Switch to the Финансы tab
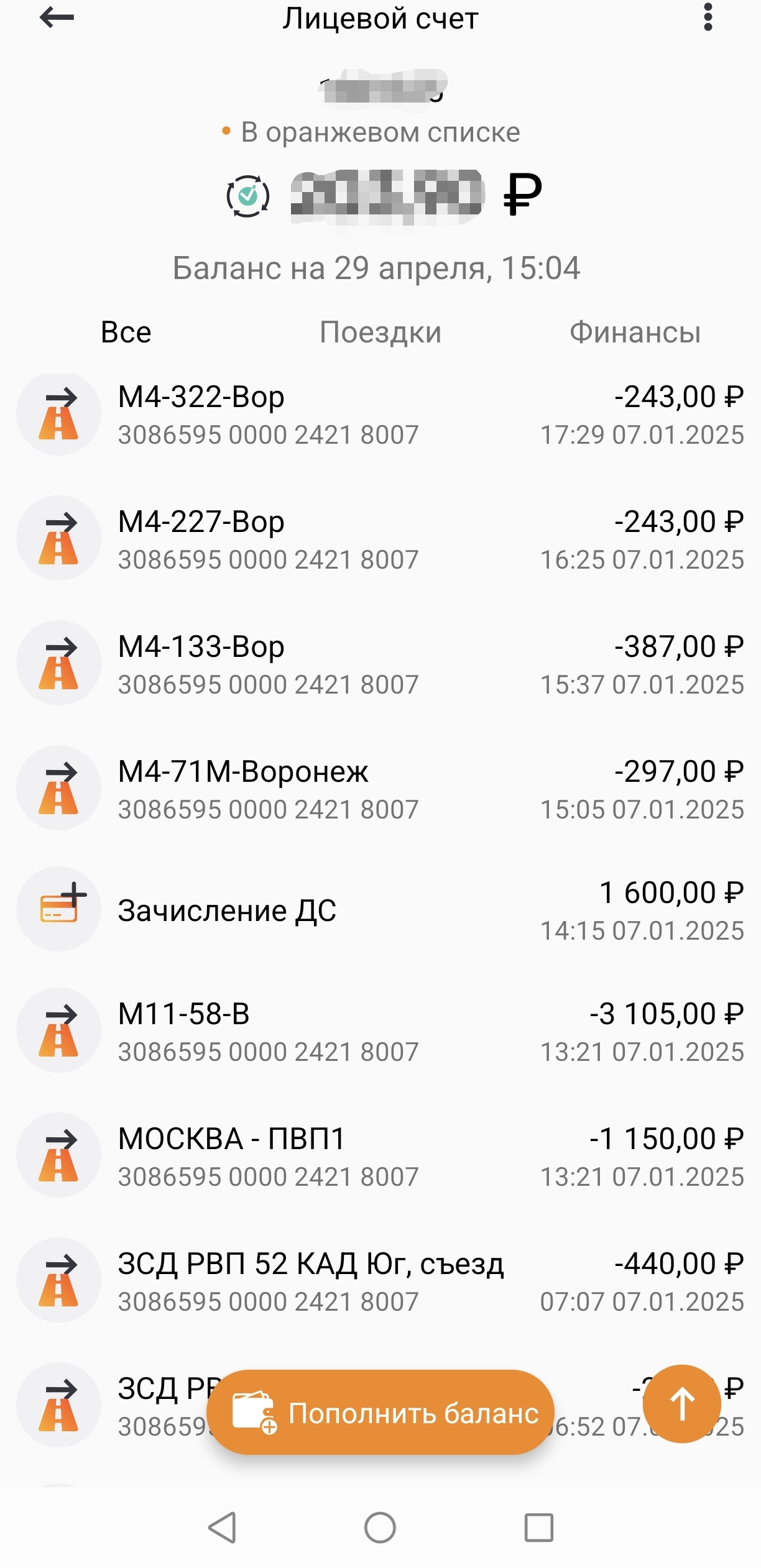This screenshot has width=761, height=1568. tap(635, 332)
